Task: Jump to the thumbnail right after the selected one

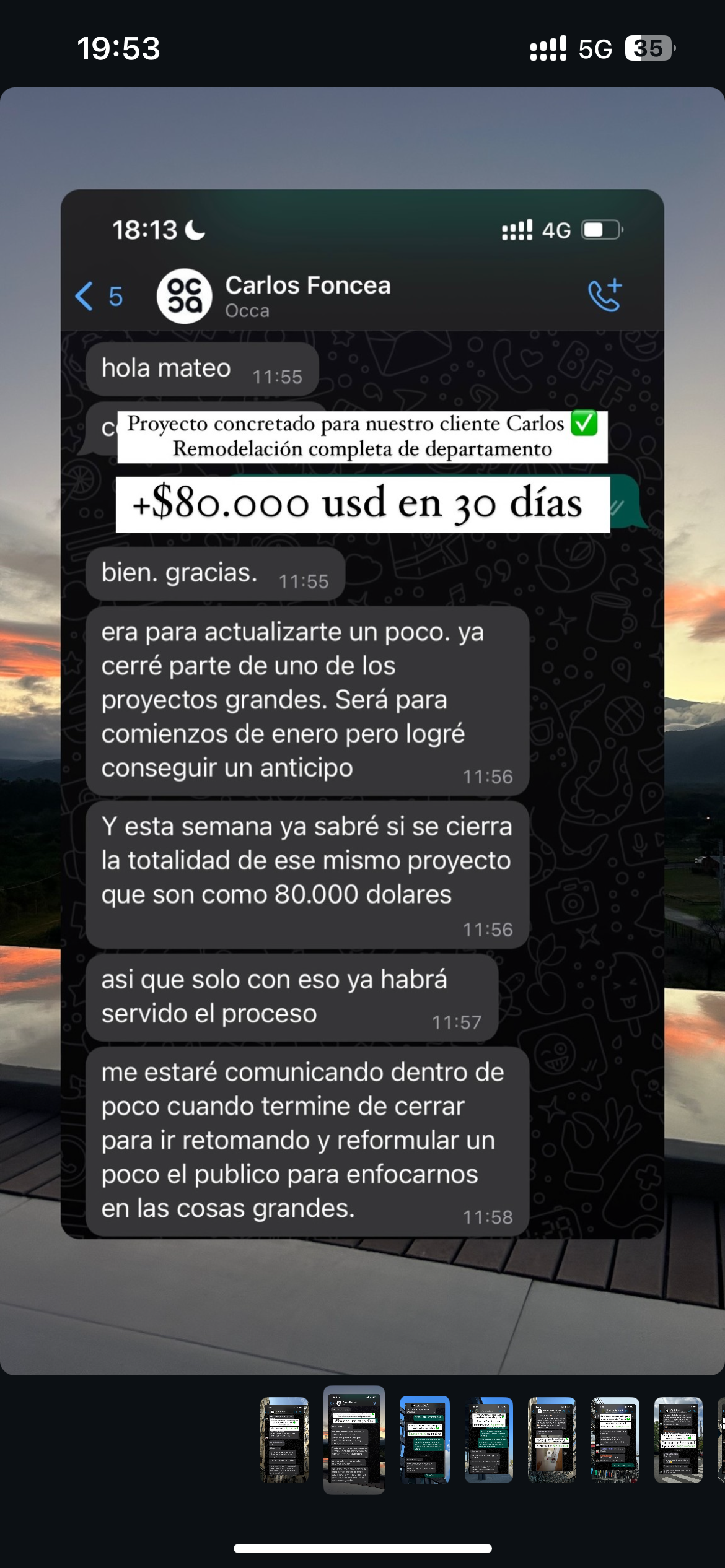Action: [424, 1439]
